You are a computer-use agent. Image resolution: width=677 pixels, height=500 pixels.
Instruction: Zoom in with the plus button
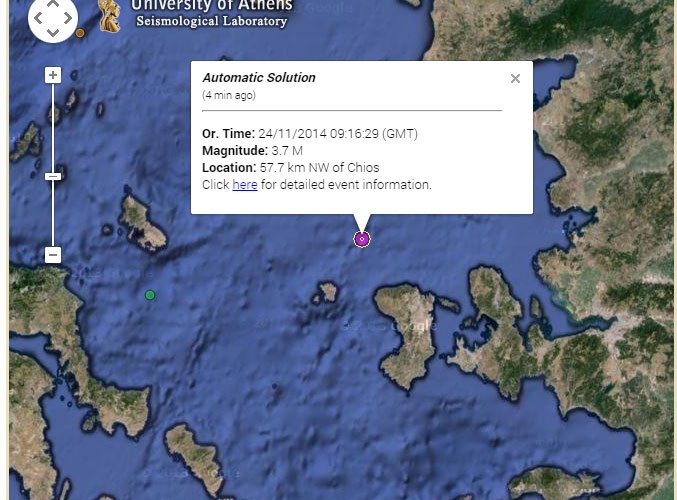pyautogui.click(x=53, y=75)
